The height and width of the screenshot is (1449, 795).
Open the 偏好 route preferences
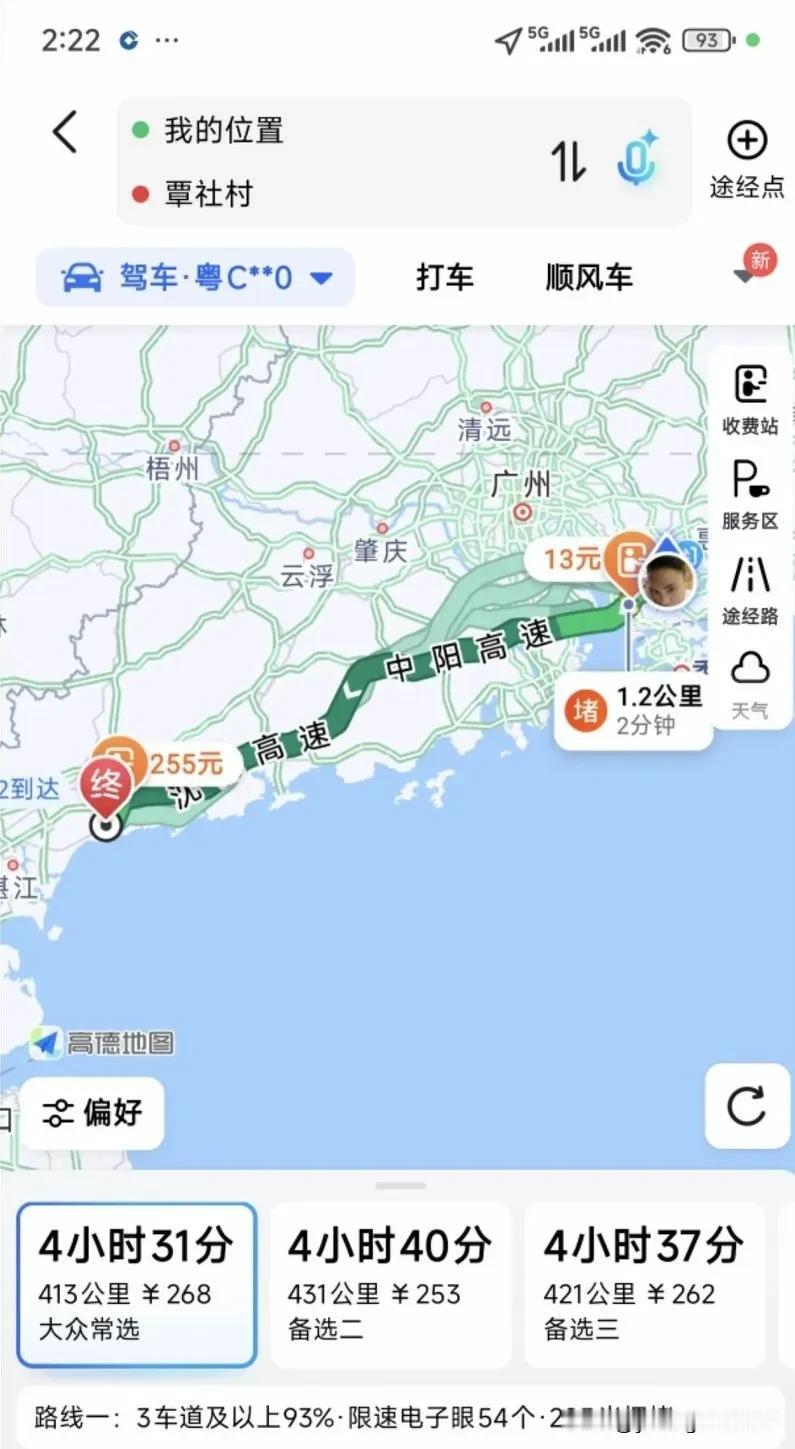pyautogui.click(x=93, y=1114)
